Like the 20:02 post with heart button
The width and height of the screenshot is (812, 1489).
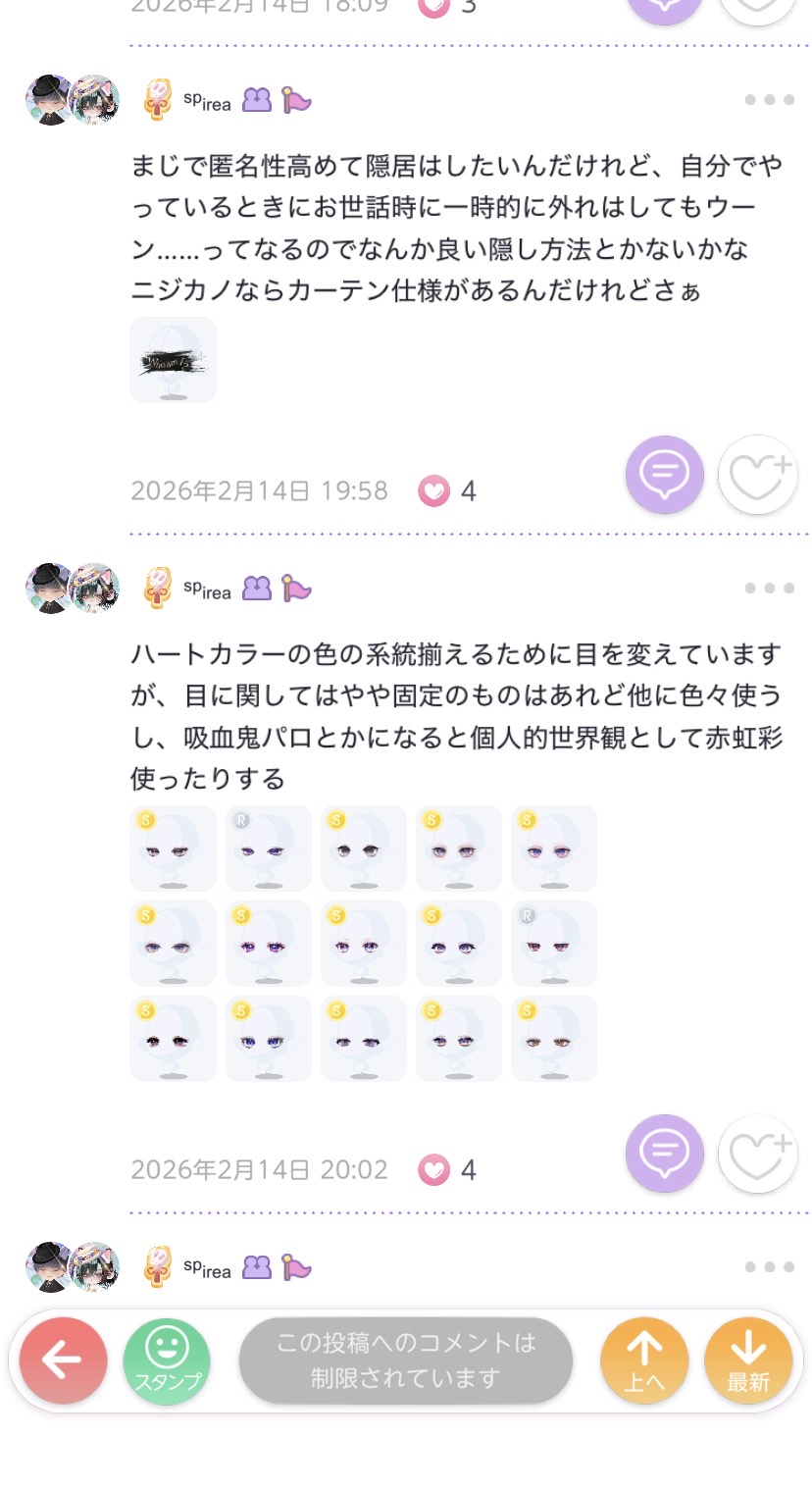point(757,1154)
